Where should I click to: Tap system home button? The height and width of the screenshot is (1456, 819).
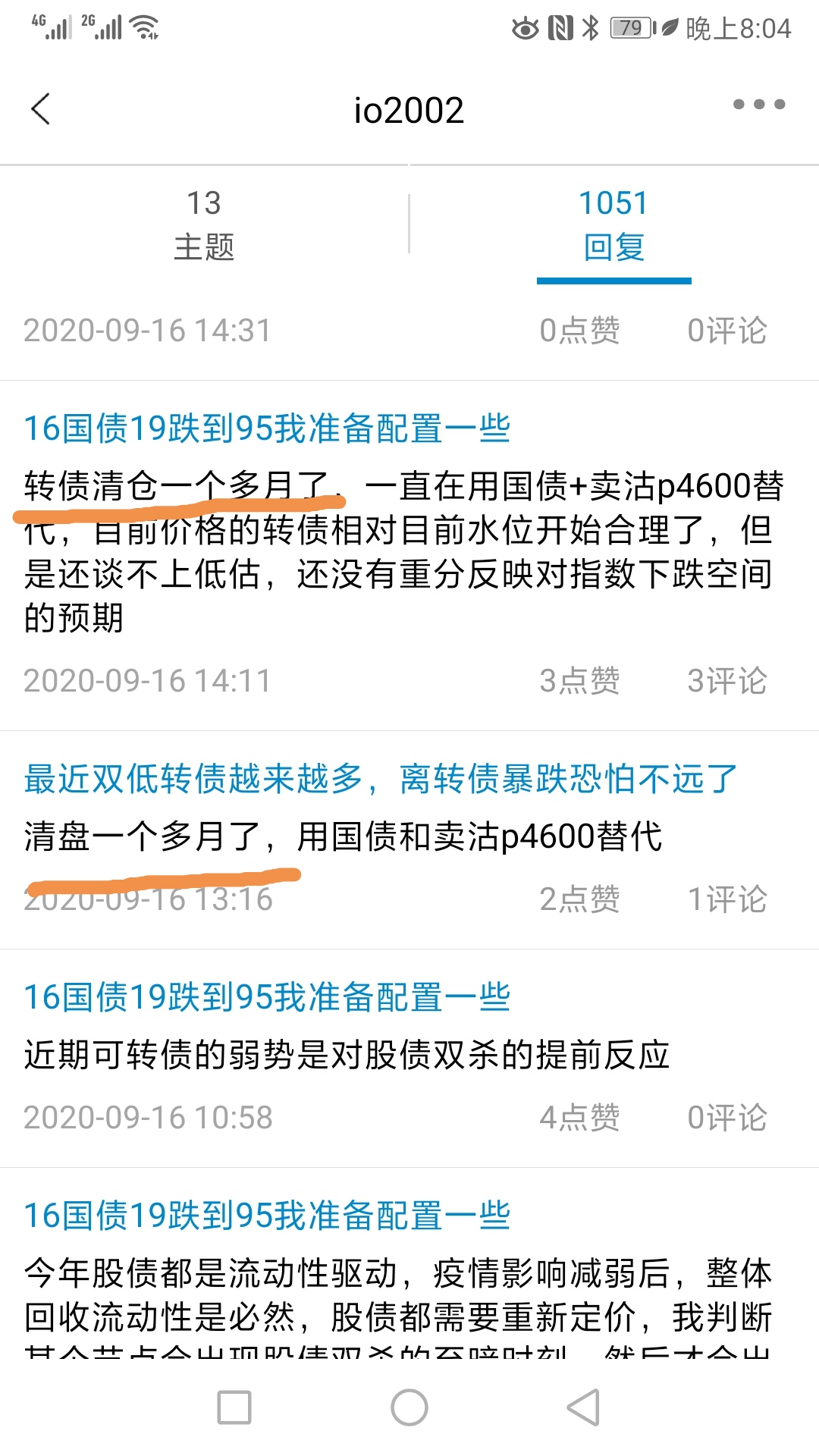coord(409,1407)
